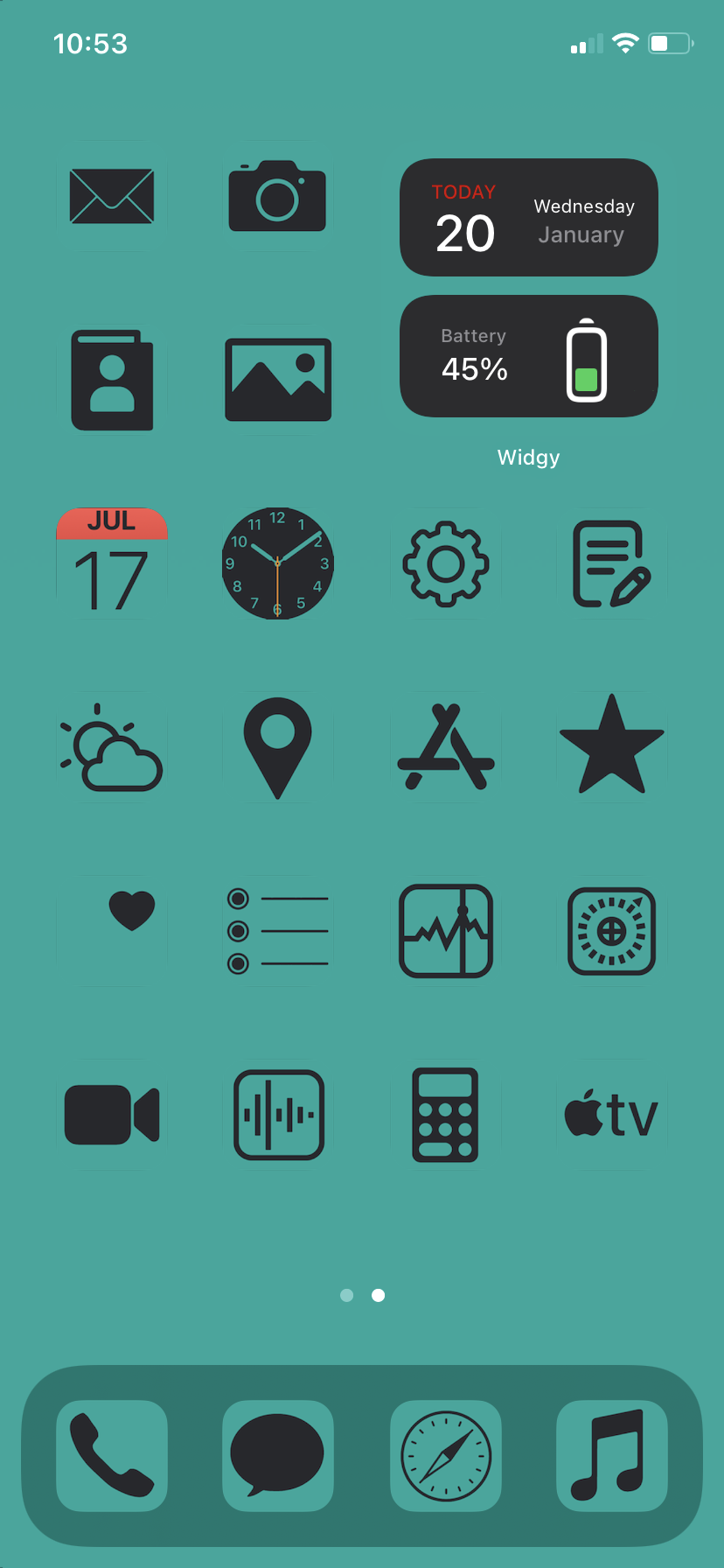Start FaceTime with the video camera icon
This screenshot has width=724, height=1568.
point(112,1115)
